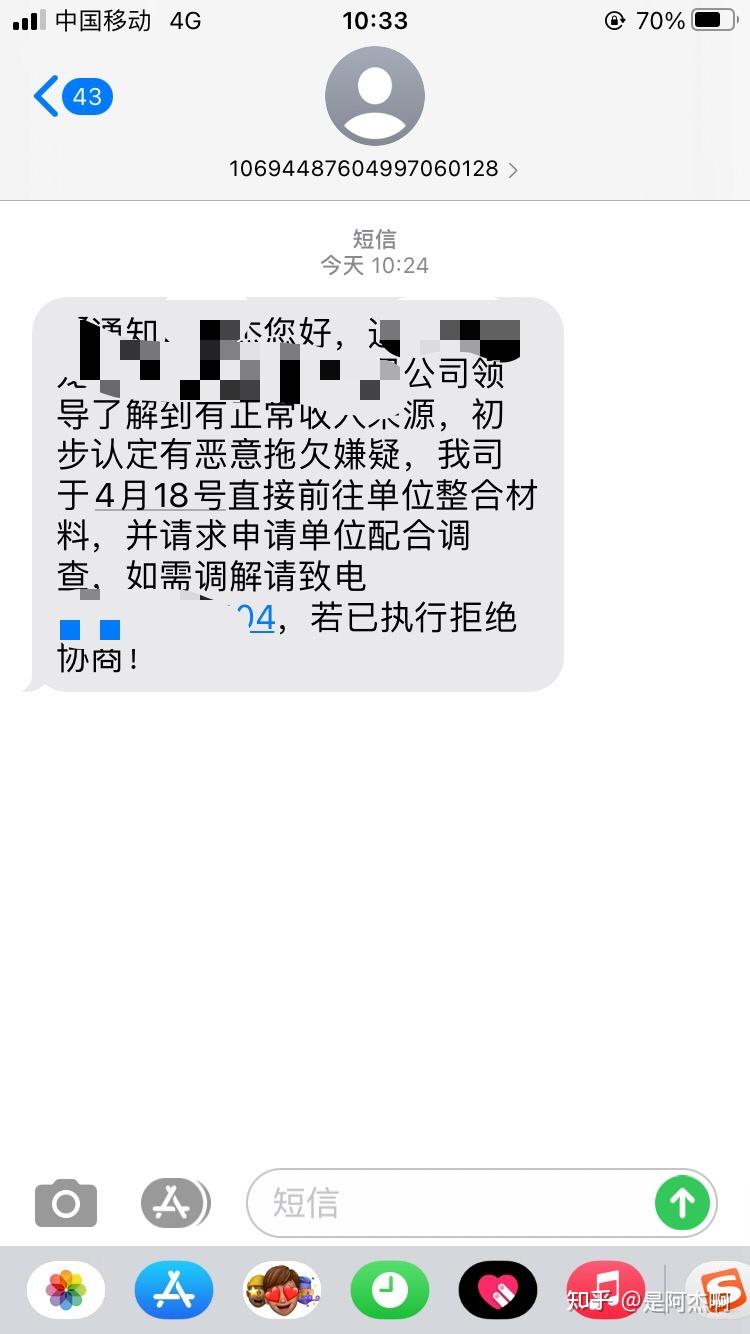Open the Memoji stickers app
The height and width of the screenshot is (1334, 750).
282,1290
